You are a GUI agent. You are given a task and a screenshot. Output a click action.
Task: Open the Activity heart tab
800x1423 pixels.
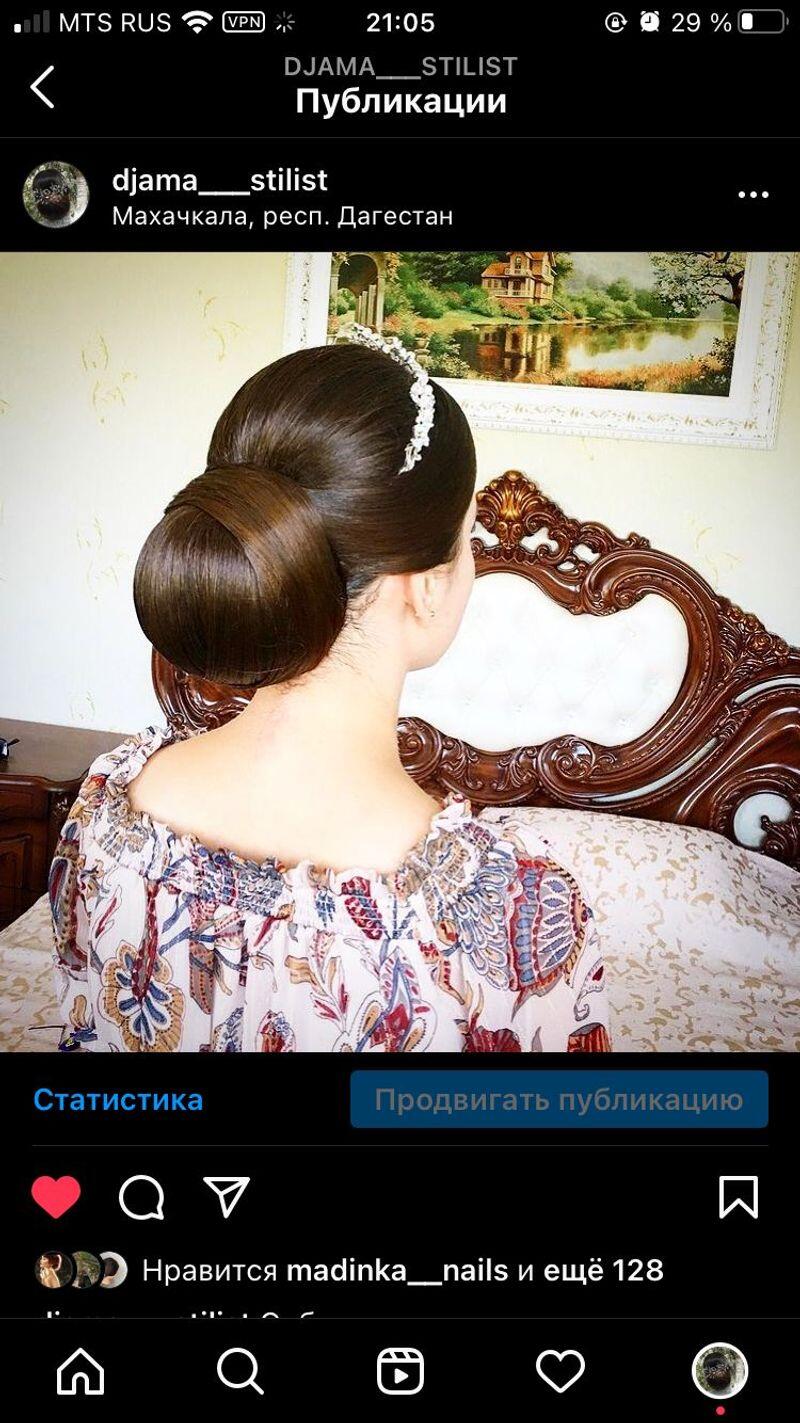tap(560, 1371)
